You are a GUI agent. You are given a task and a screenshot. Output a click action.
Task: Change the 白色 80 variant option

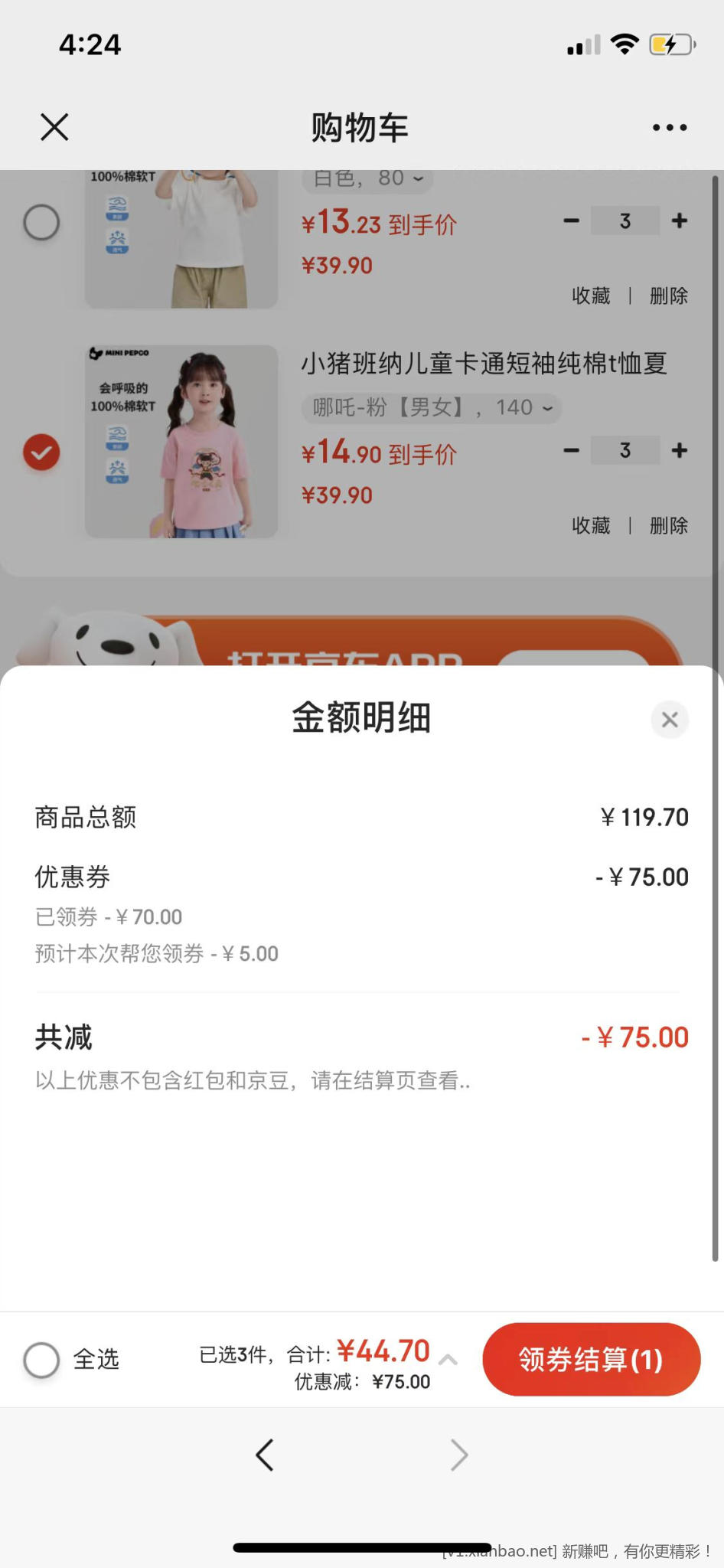pyautogui.click(x=367, y=178)
